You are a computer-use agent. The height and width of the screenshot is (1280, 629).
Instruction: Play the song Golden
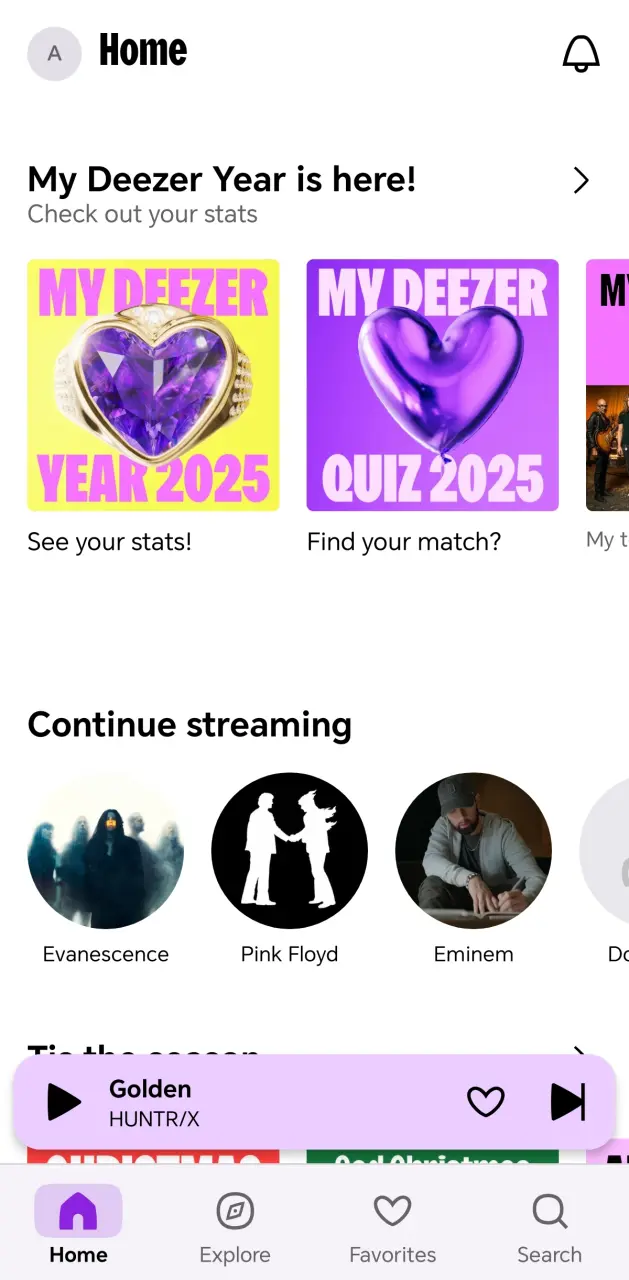click(65, 1102)
